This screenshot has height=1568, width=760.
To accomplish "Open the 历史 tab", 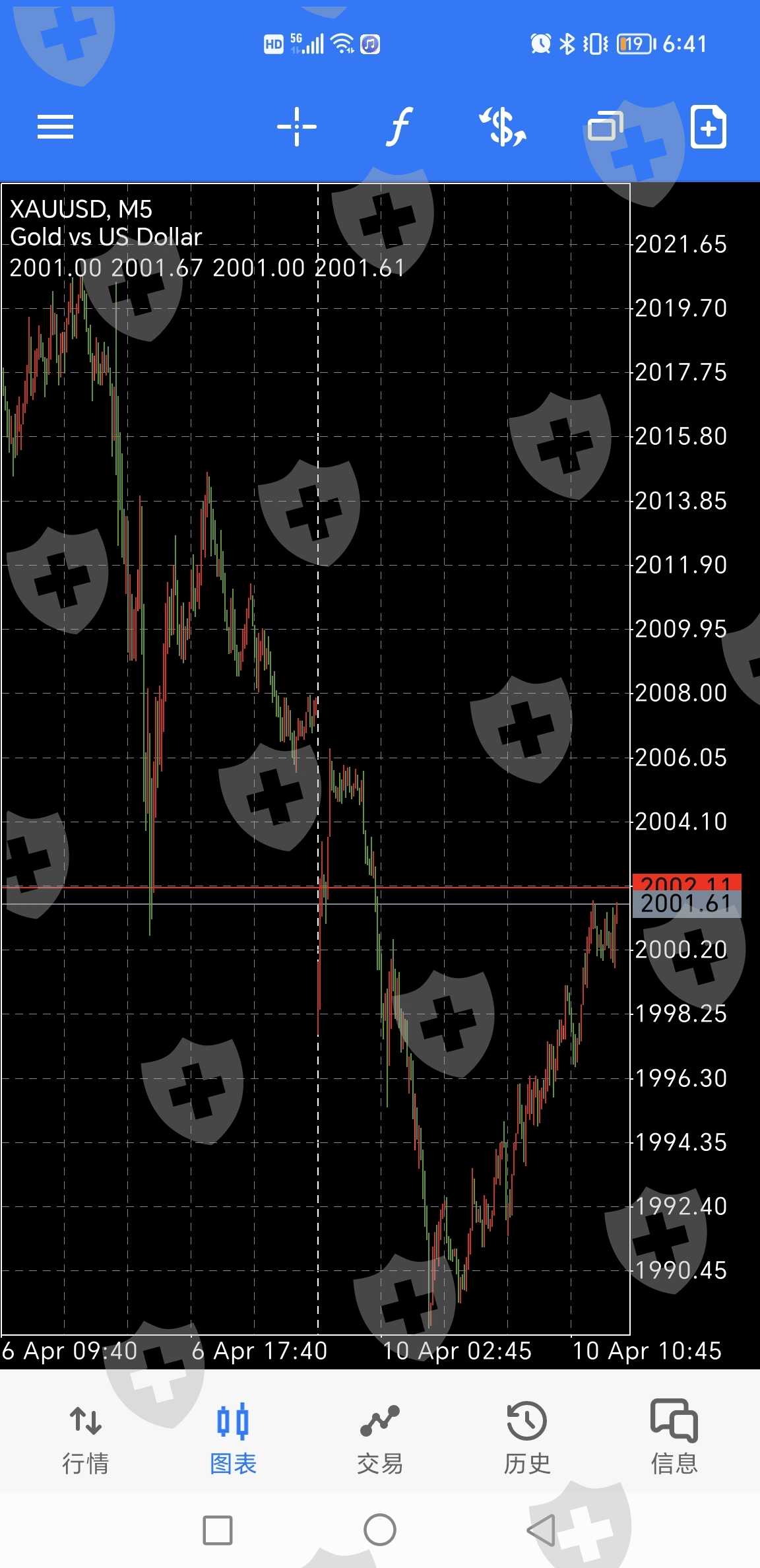I will tap(527, 1440).
